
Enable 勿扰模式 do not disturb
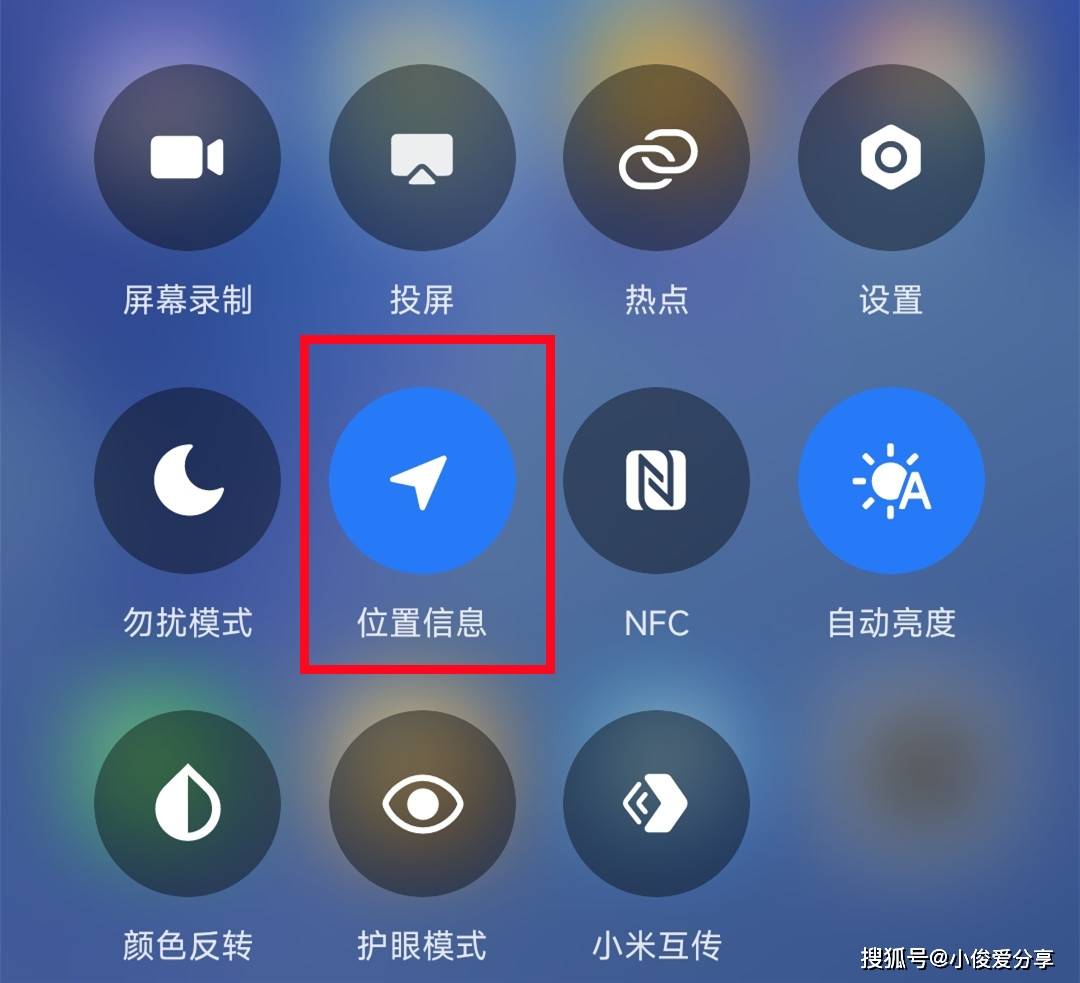pos(187,481)
